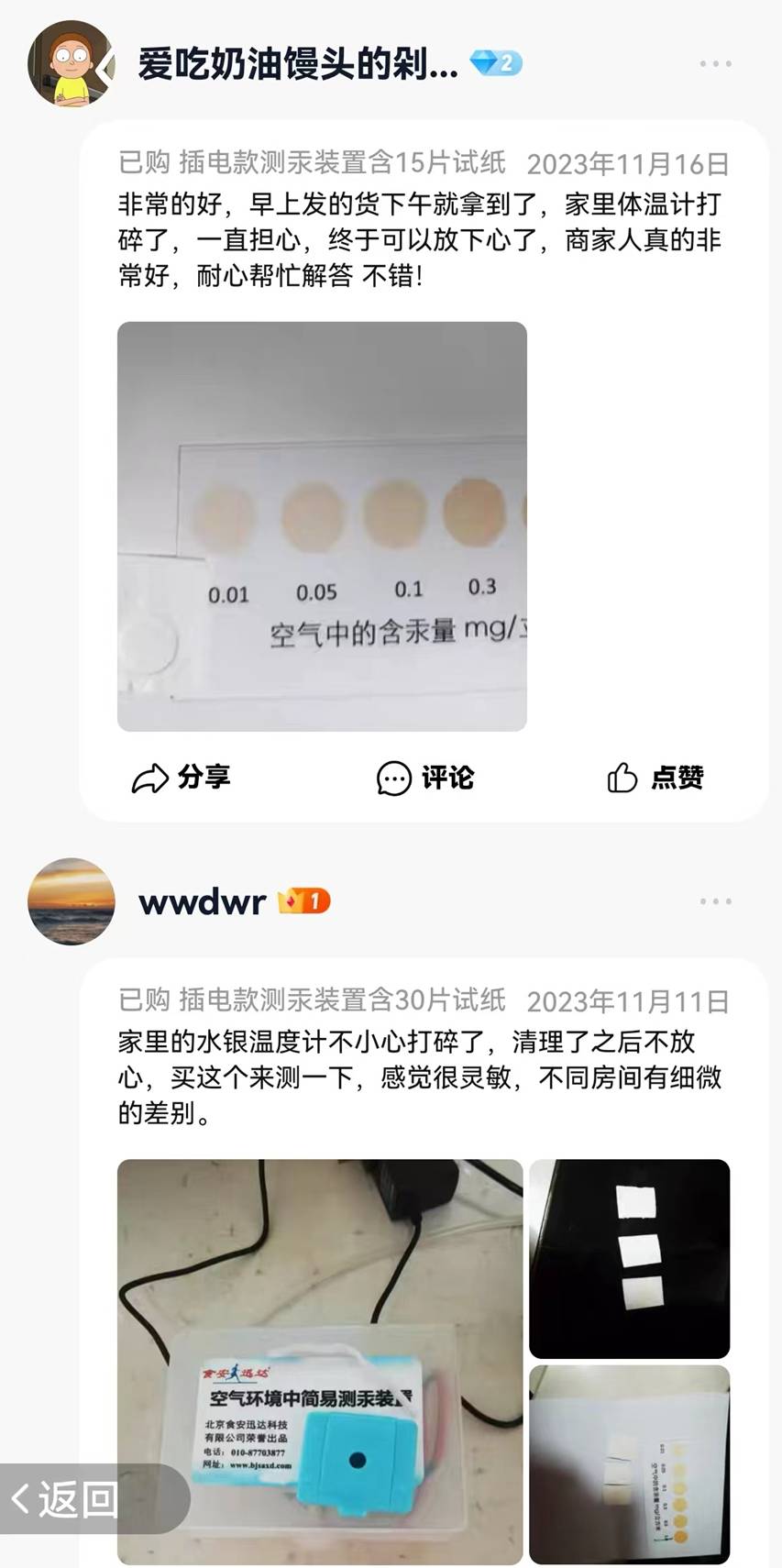Open 爱吃奶油馒头's profile avatar

coord(71,64)
